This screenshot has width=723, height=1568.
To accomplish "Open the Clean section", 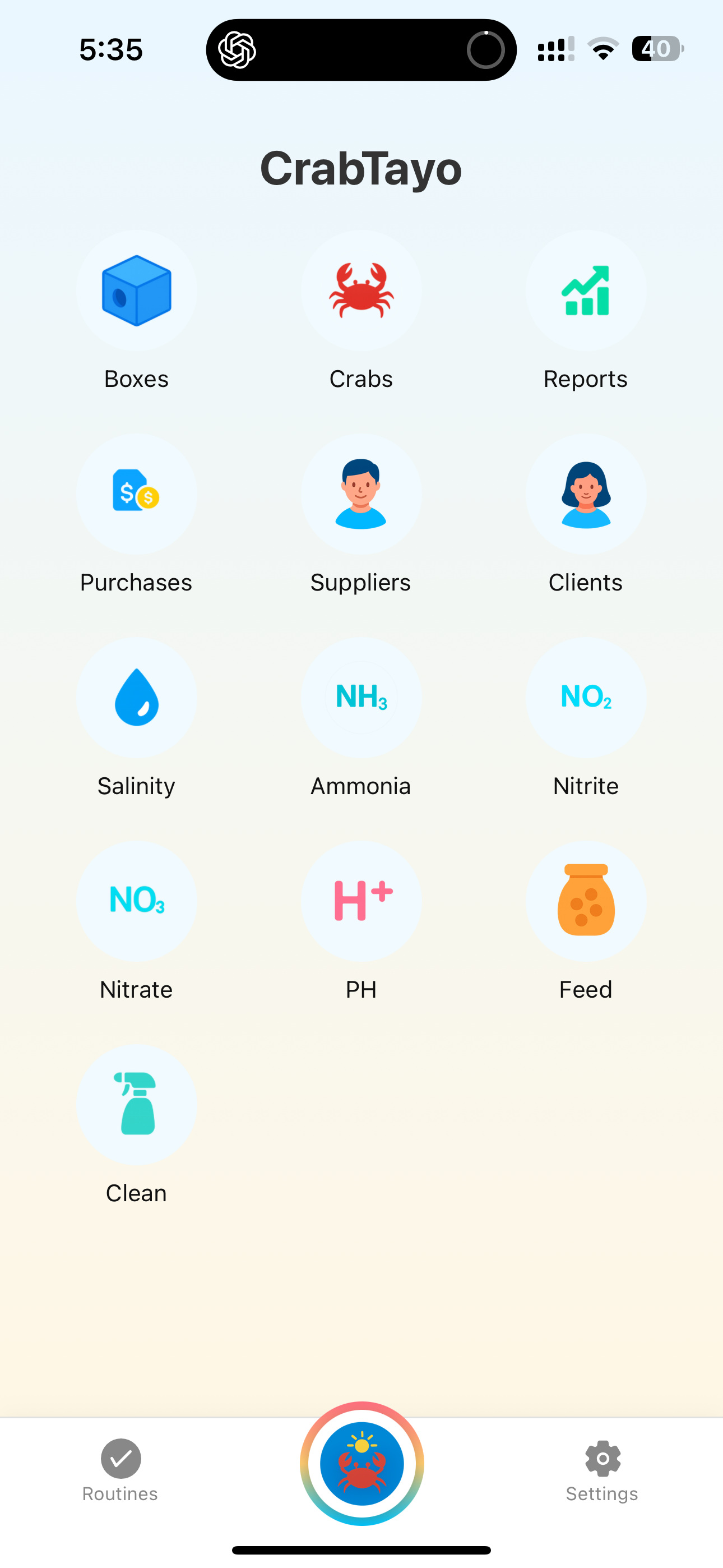I will click(136, 1105).
